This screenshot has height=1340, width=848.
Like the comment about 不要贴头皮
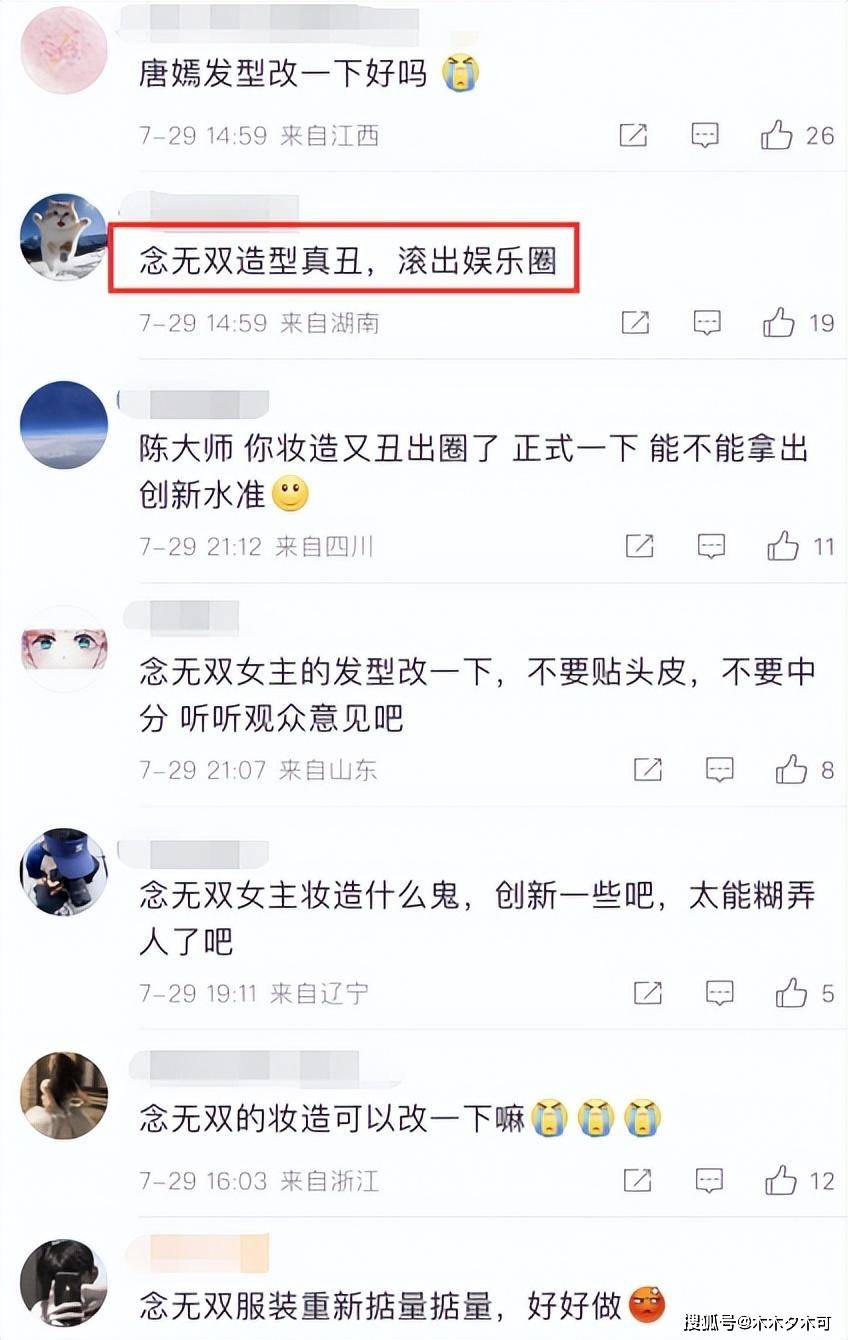(x=791, y=769)
